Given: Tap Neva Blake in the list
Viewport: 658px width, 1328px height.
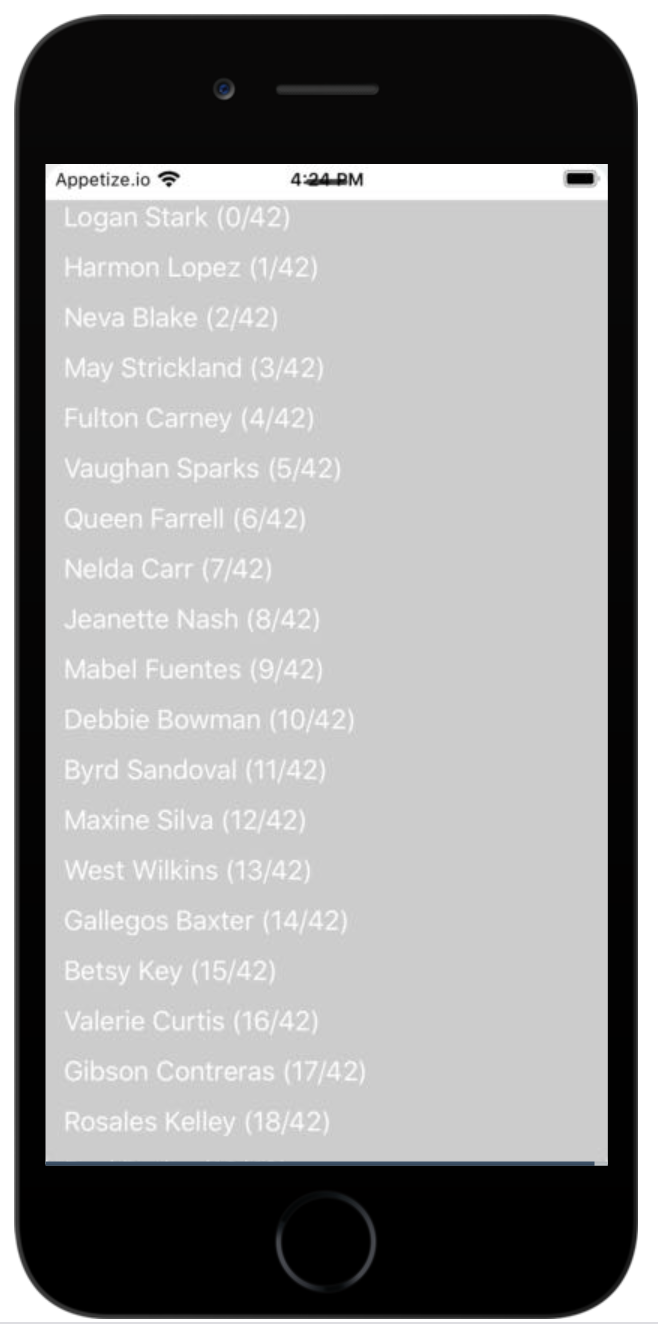Looking at the screenshot, I should click(x=171, y=318).
